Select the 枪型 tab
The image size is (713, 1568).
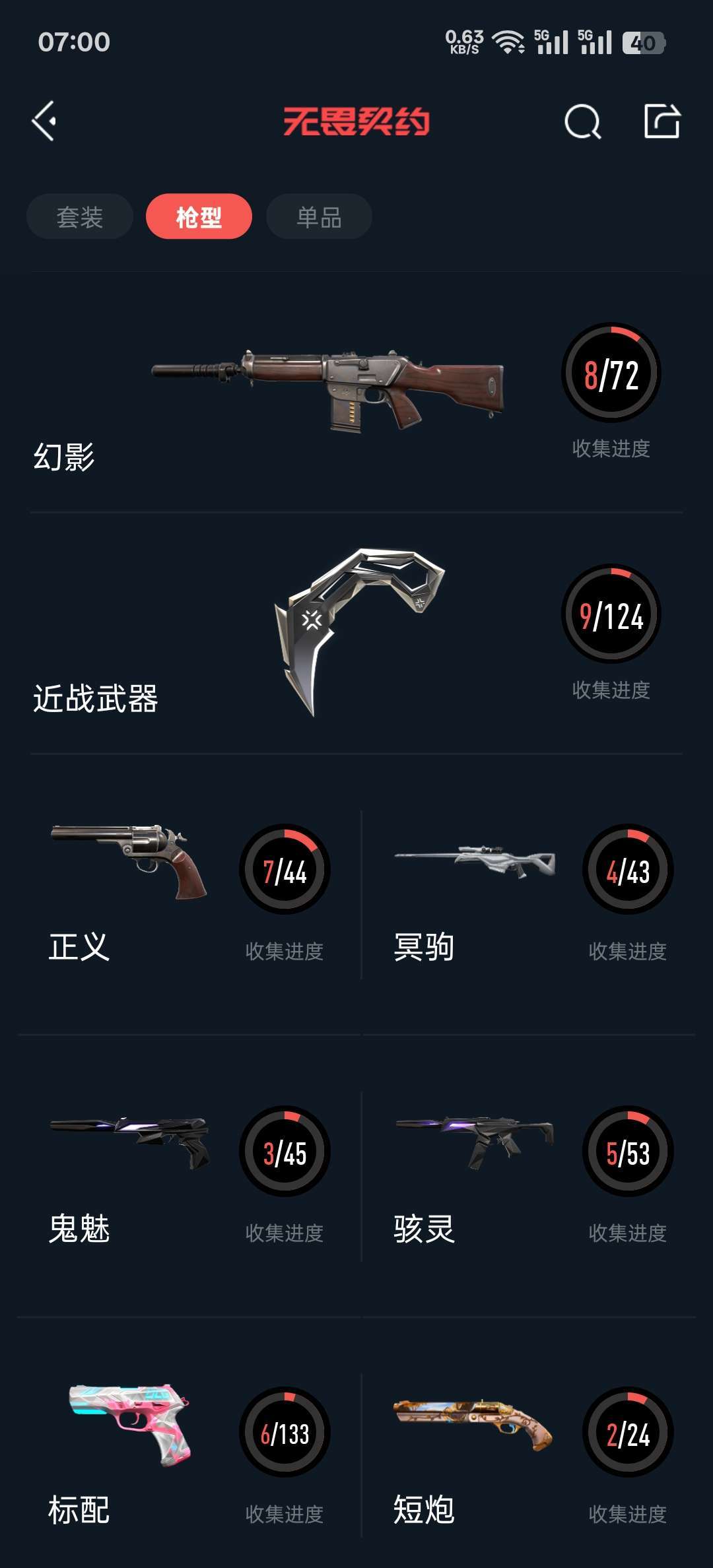pyautogui.click(x=199, y=216)
